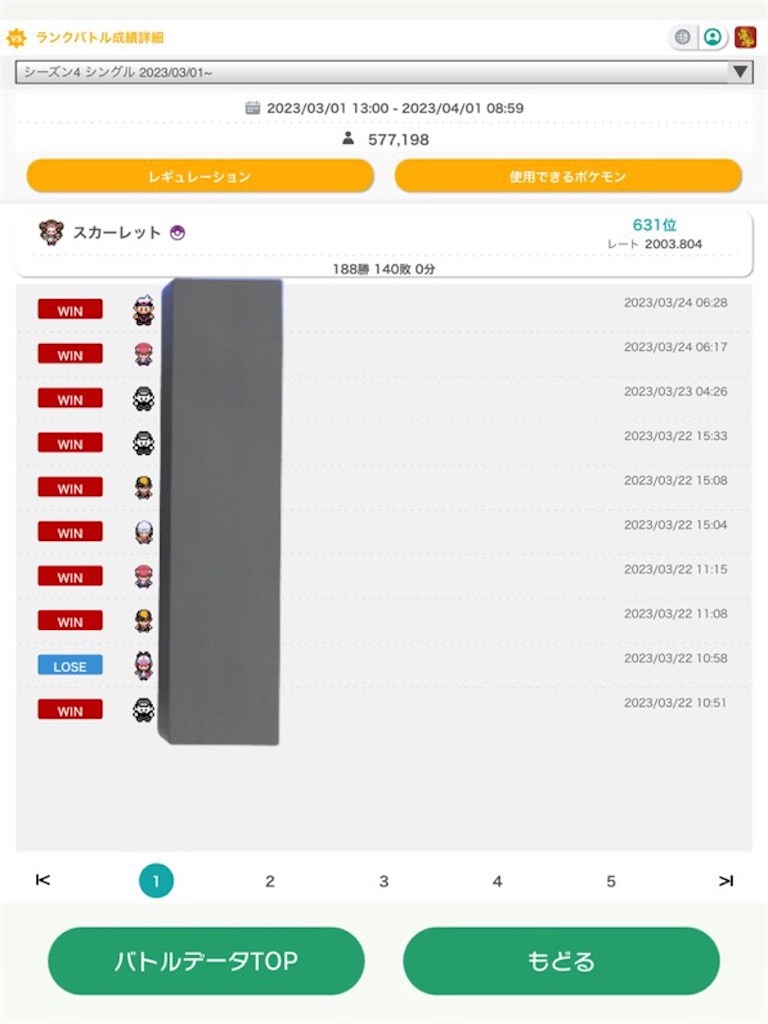The height and width of the screenshot is (1024, 768).
Task: View the WIN battle at 2023/03/23 04:26
Action: [x=384, y=399]
